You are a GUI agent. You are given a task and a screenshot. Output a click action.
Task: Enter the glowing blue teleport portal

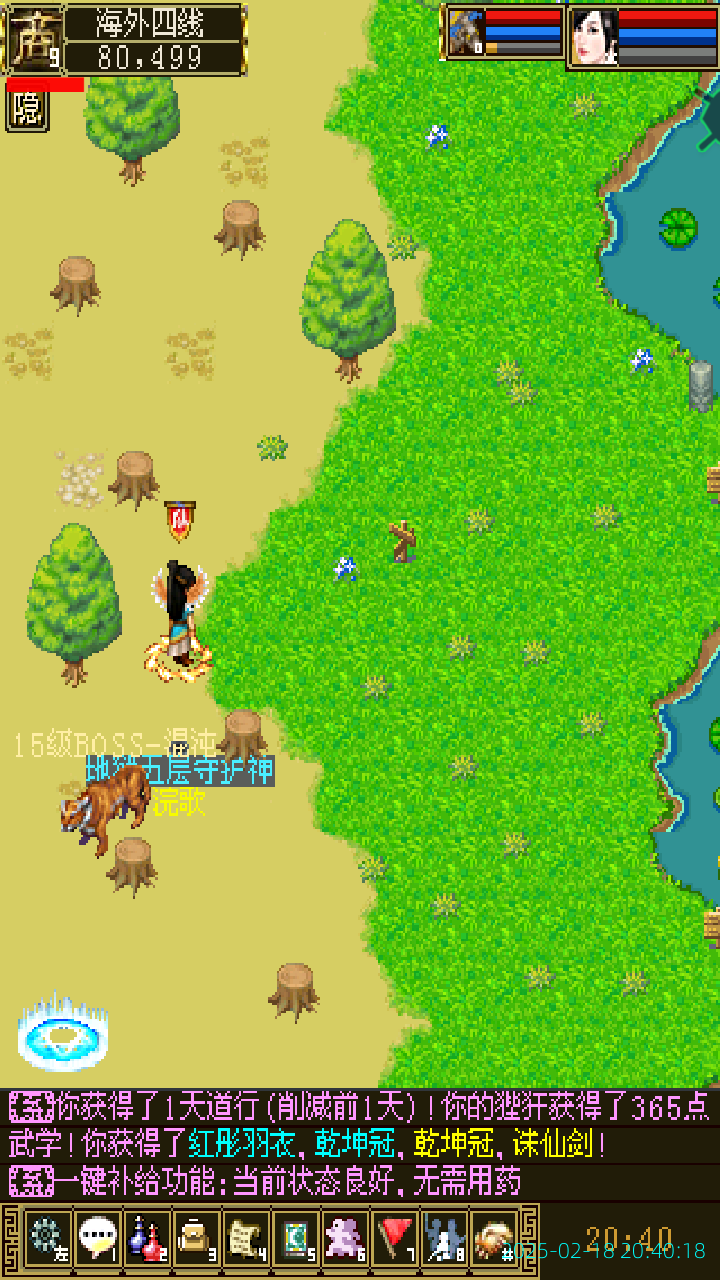(62, 1035)
